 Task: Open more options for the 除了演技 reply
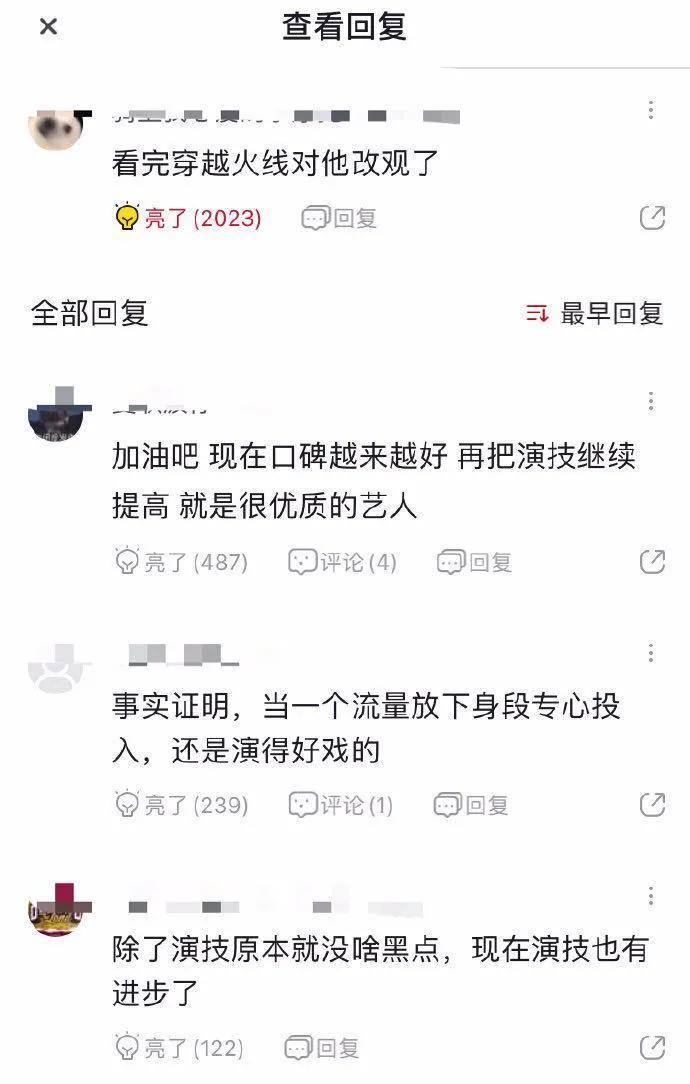coord(651,896)
